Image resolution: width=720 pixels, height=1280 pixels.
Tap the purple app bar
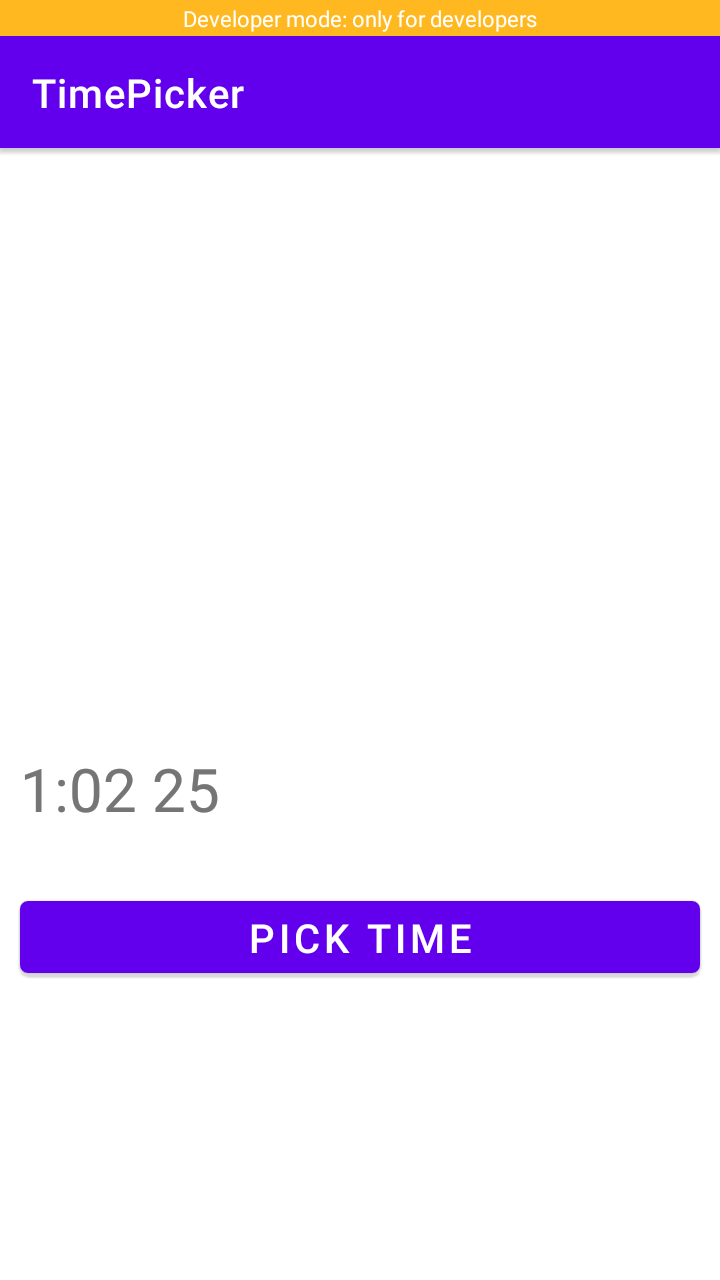(x=450, y=92)
